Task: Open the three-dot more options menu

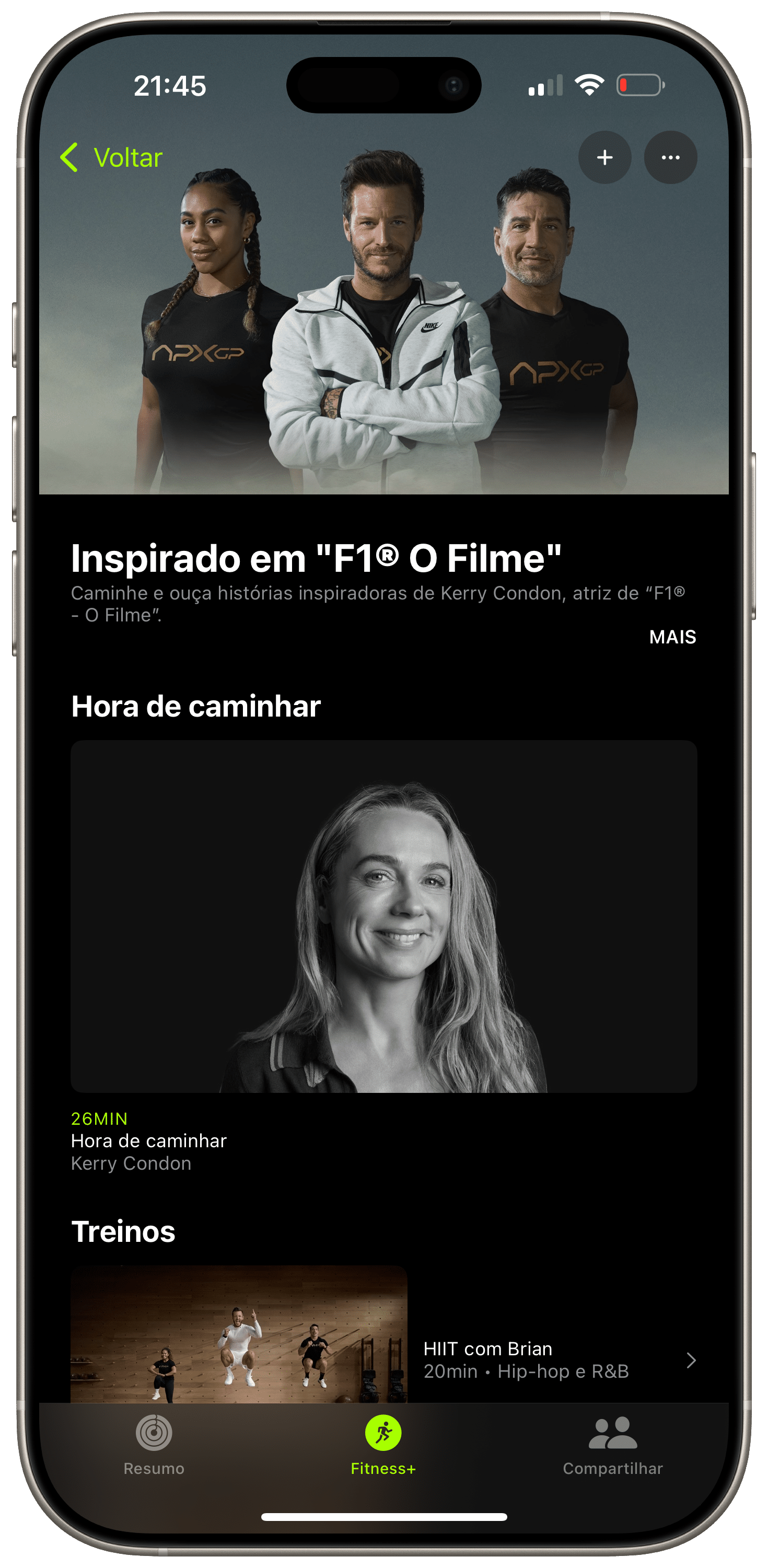Action: coord(670,158)
